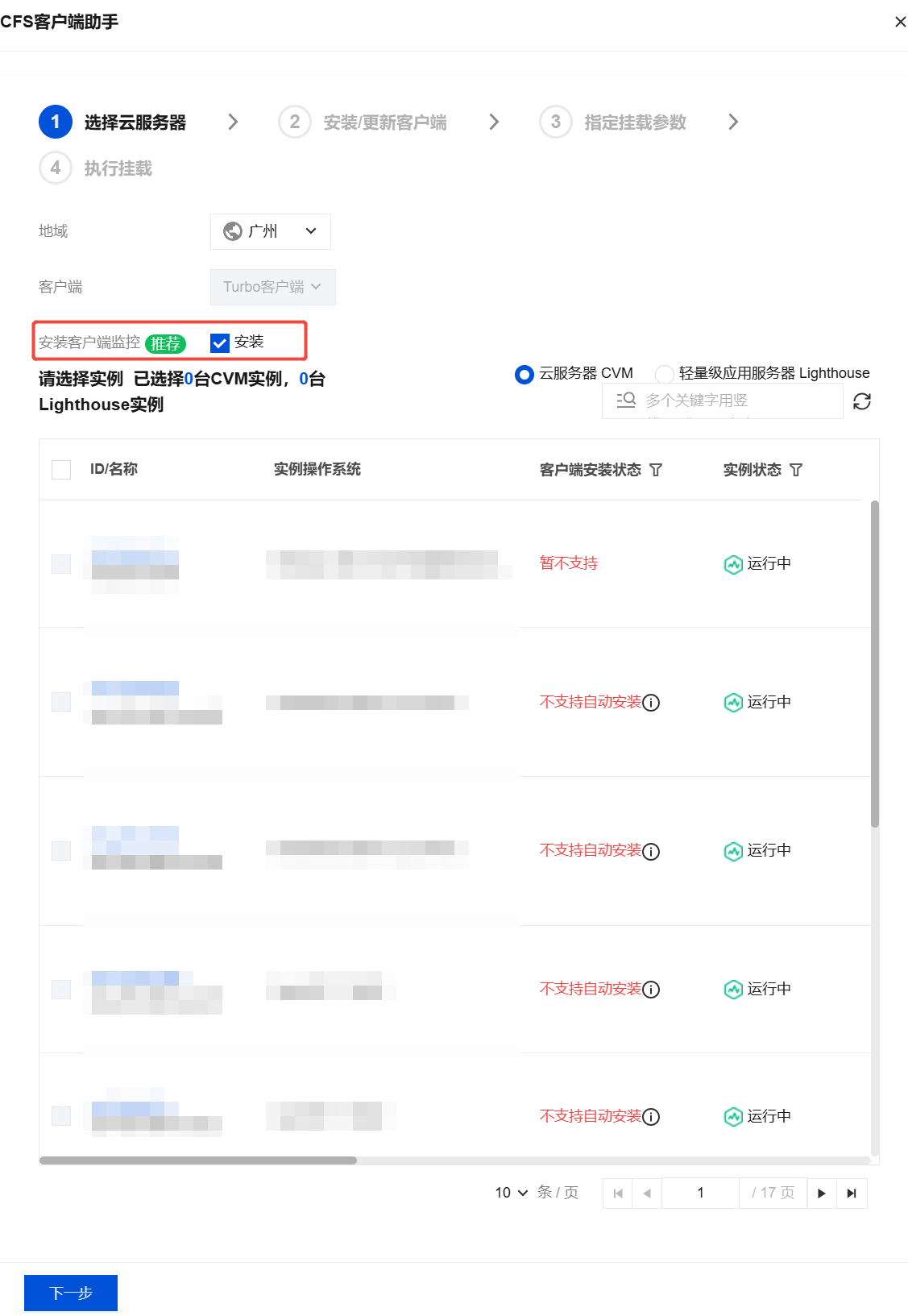Image resolution: width=908 pixels, height=1316 pixels.
Task: Change the 10 条/页 page size
Action: pyautogui.click(x=512, y=1193)
